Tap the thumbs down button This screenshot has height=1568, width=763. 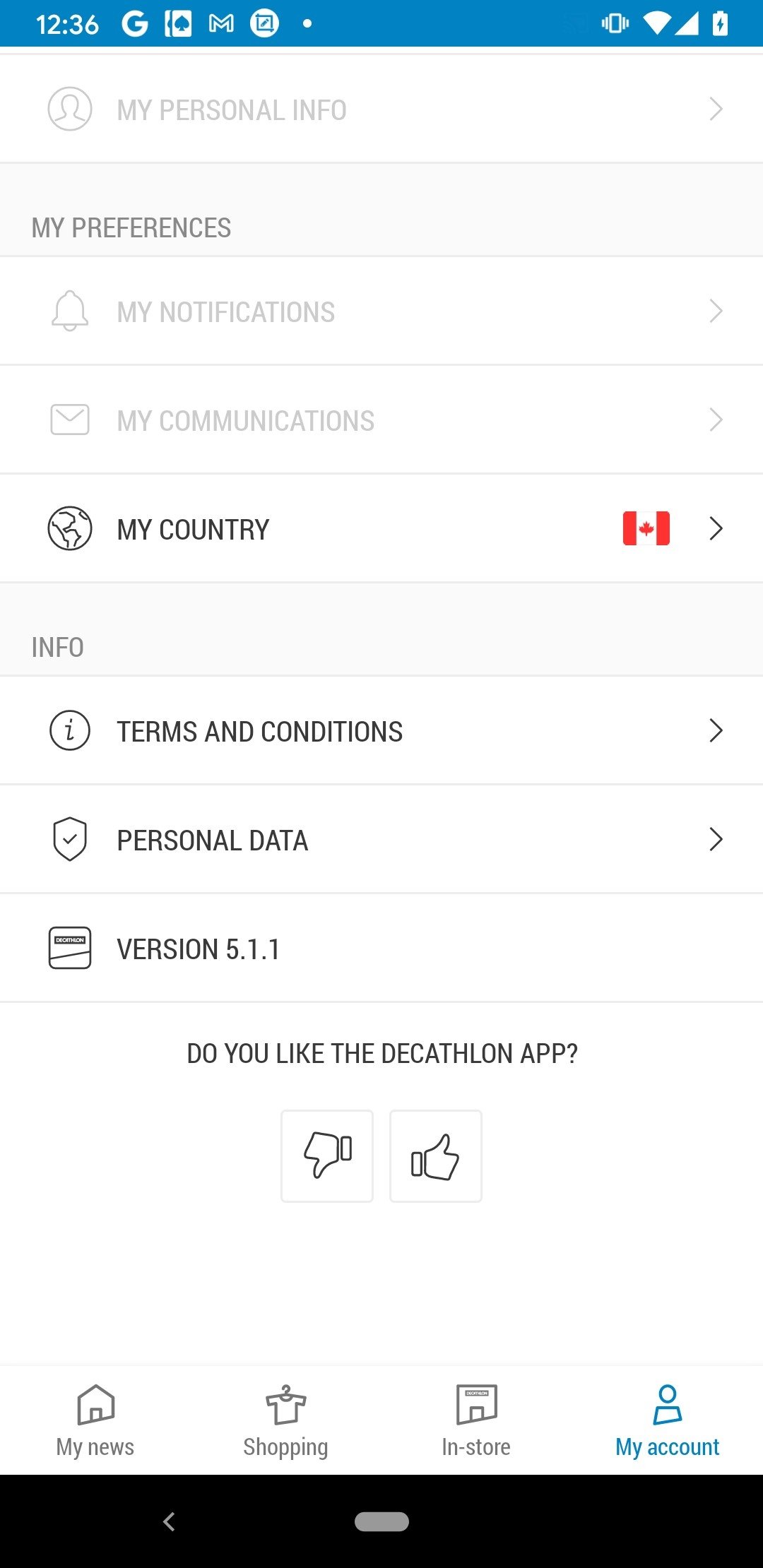pyautogui.click(x=327, y=1156)
